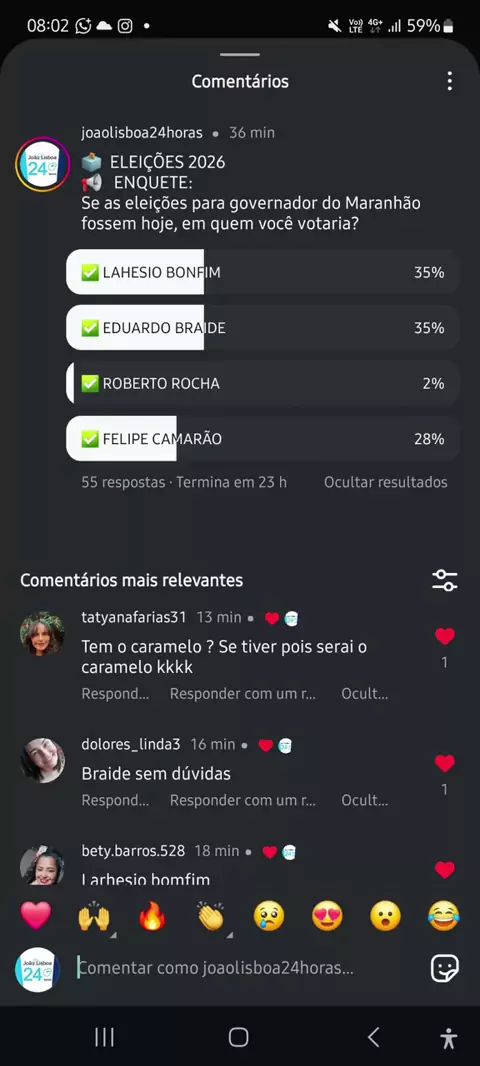Reply to dolores_linda3's comment

tap(115, 800)
